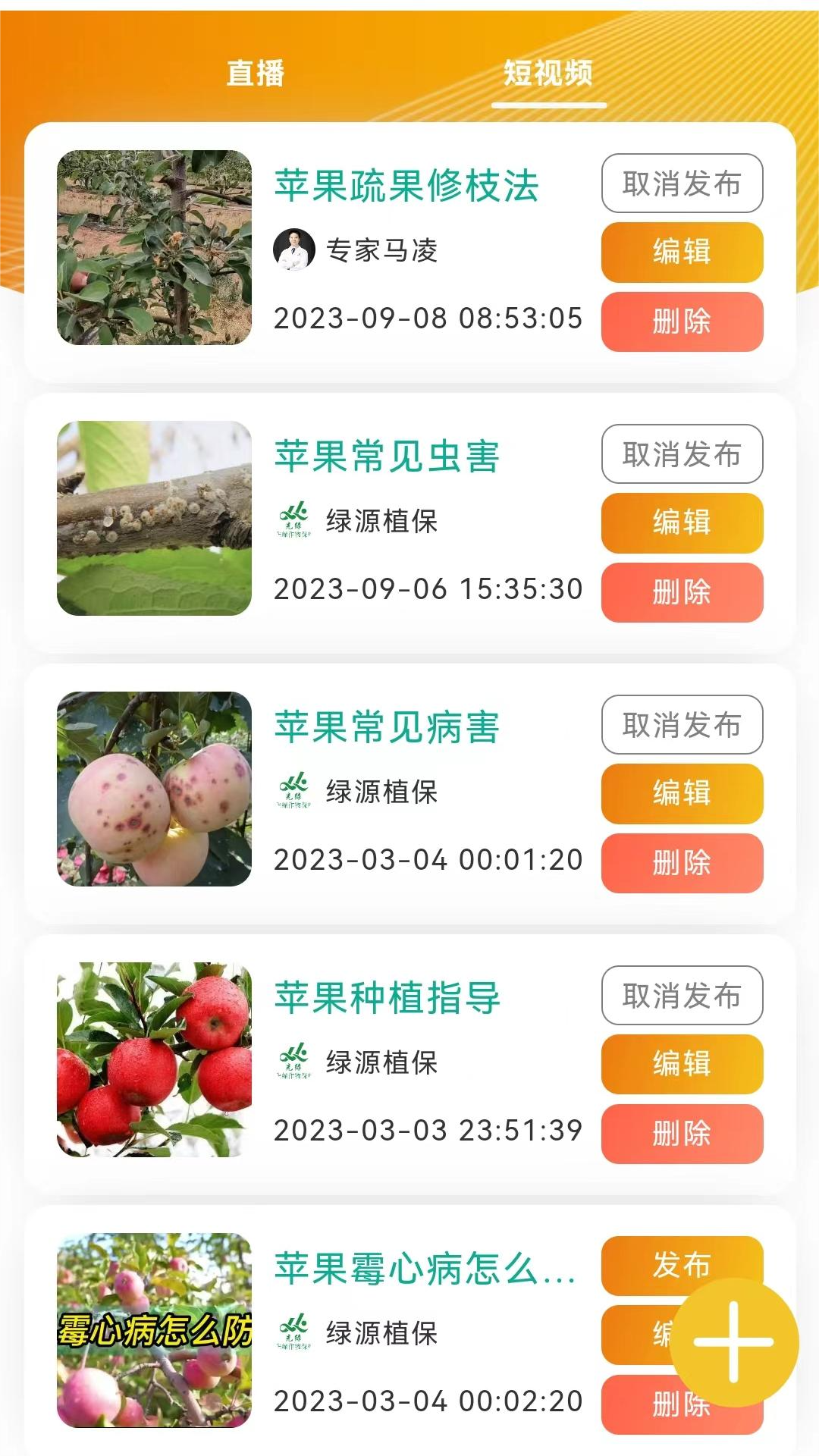Switch to the 直播 tab
The height and width of the screenshot is (1456, 819).
click(x=256, y=74)
